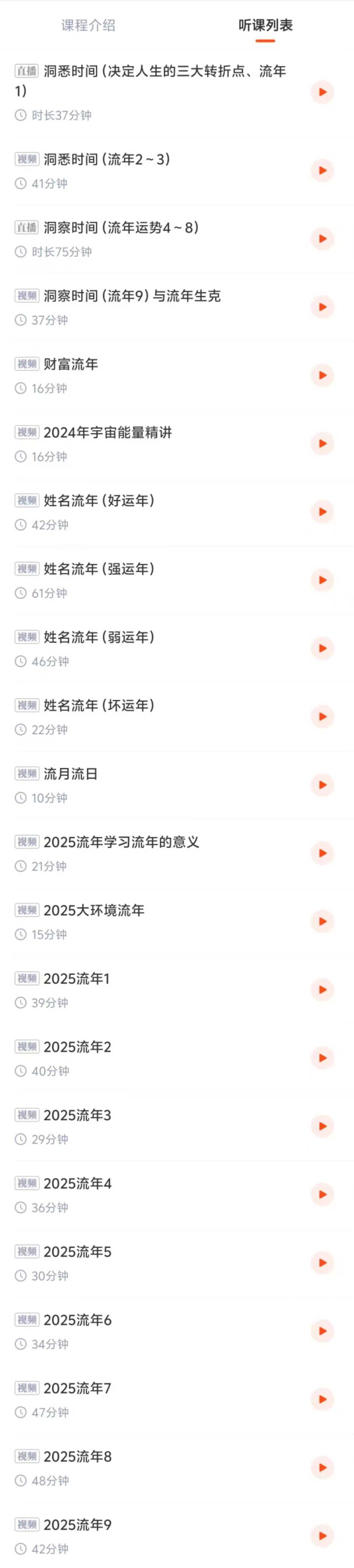Play 姓名流年（坏运年）video
The width and height of the screenshot is (354, 1568).
(x=323, y=716)
